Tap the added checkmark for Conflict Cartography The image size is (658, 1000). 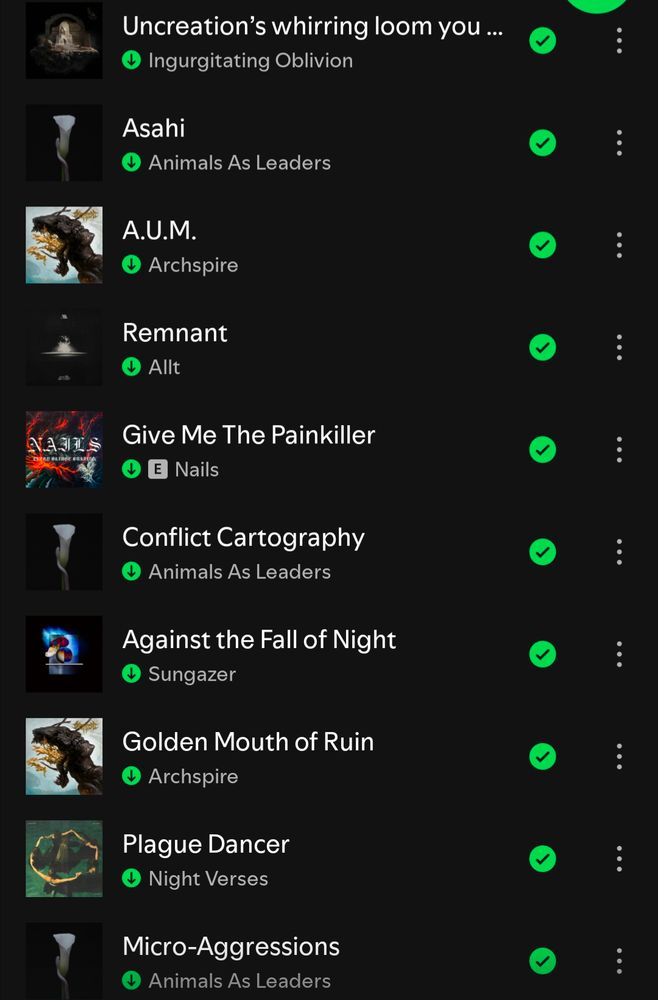[x=542, y=552]
